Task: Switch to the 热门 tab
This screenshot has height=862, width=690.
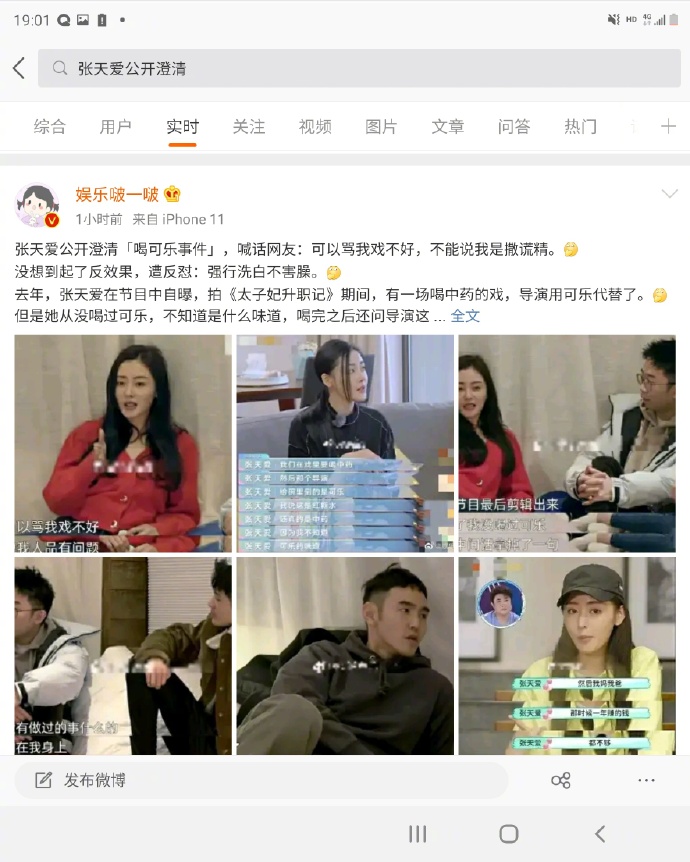Action: point(580,127)
